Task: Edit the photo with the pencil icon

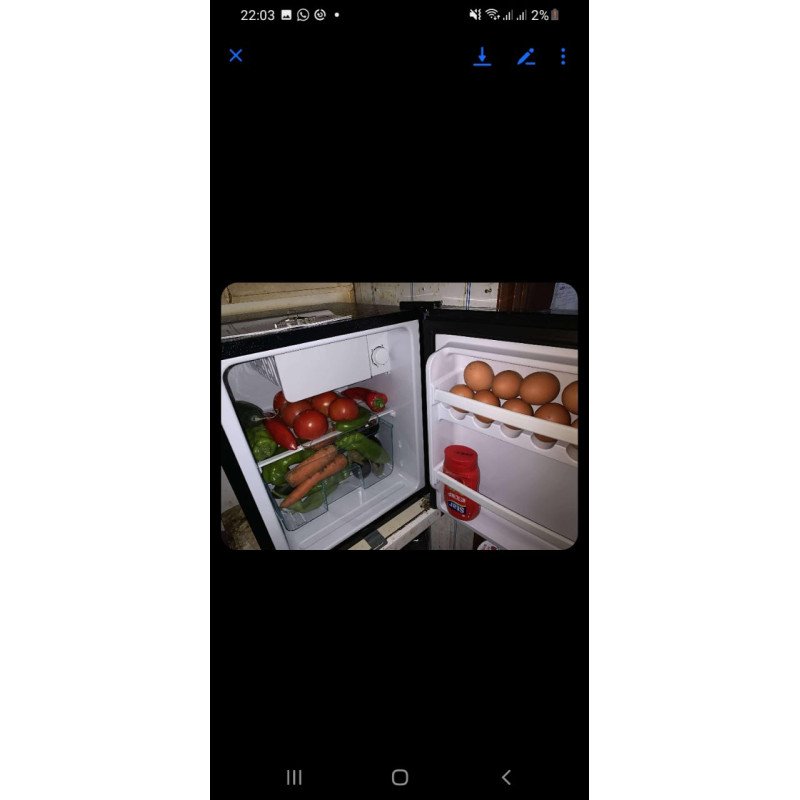Action: pyautogui.click(x=526, y=56)
